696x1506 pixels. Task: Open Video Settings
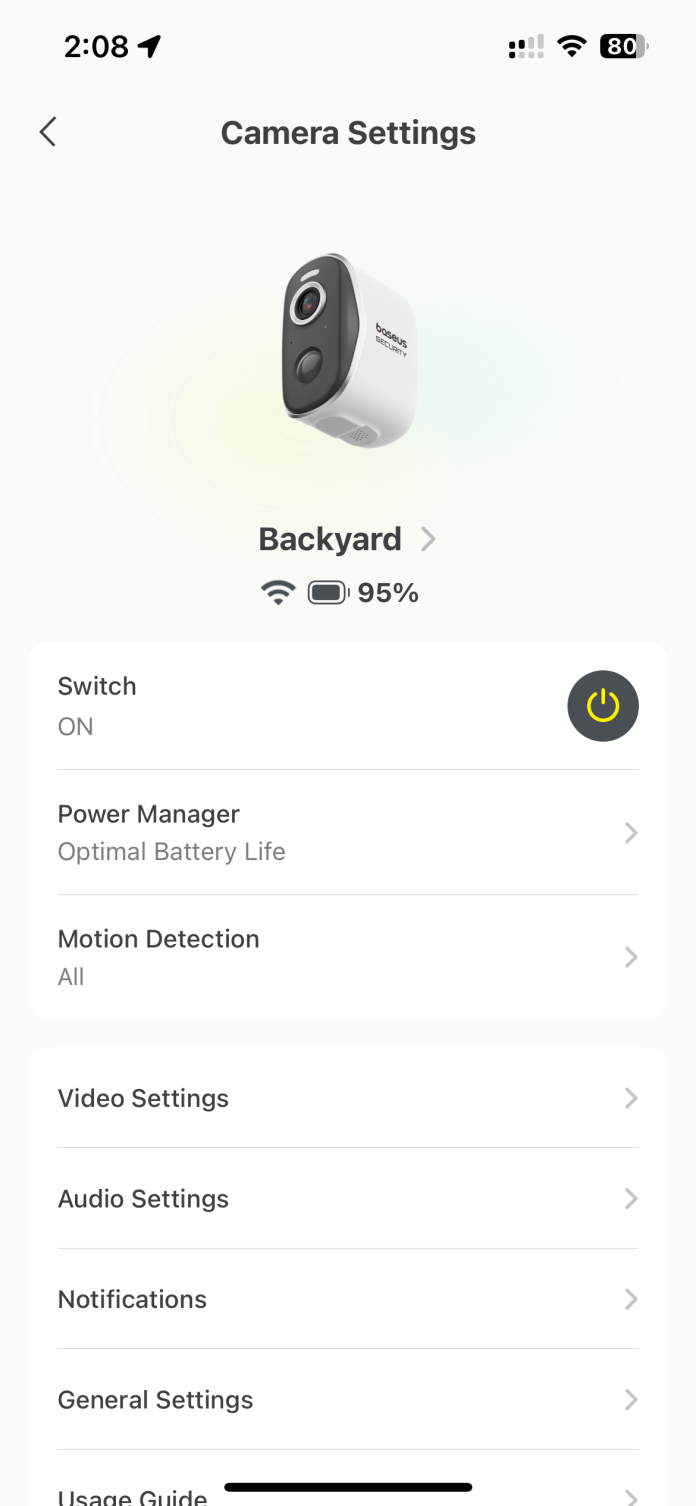tap(347, 1098)
